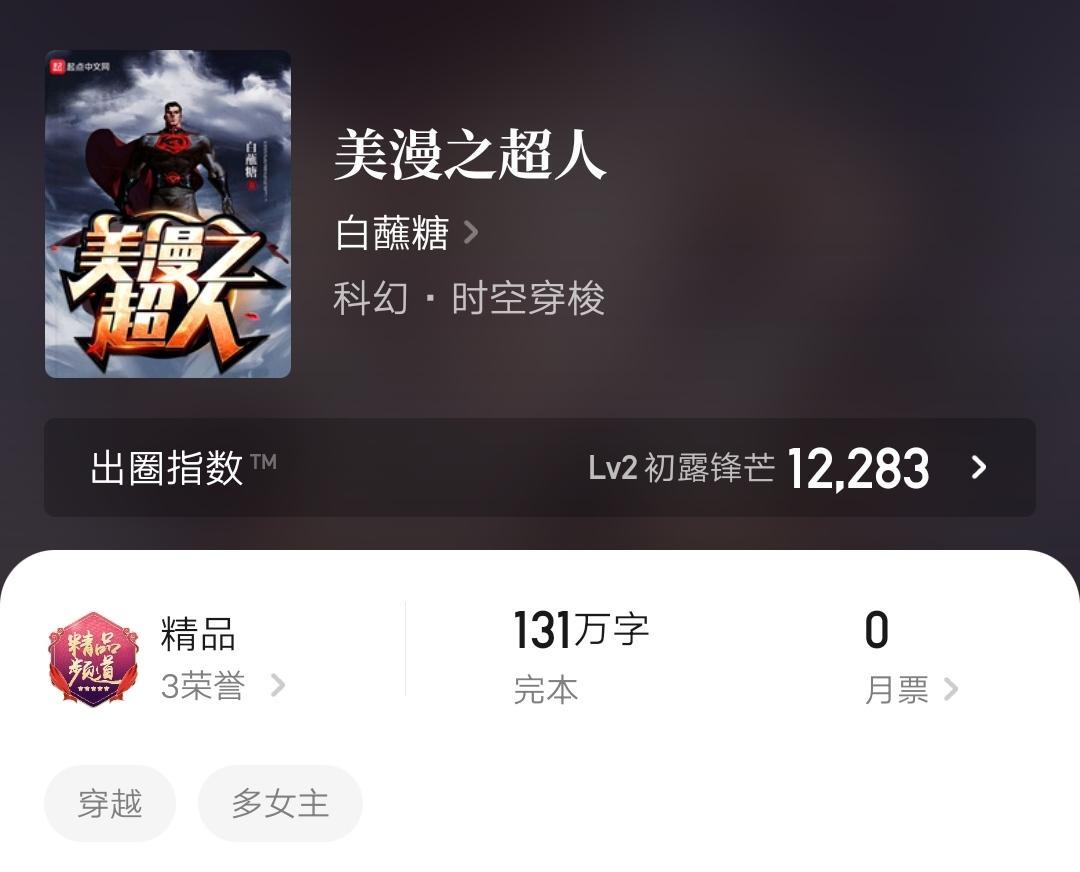Open the 月票 monthly tickets page
This screenshot has height=872, width=1080.
(910, 689)
